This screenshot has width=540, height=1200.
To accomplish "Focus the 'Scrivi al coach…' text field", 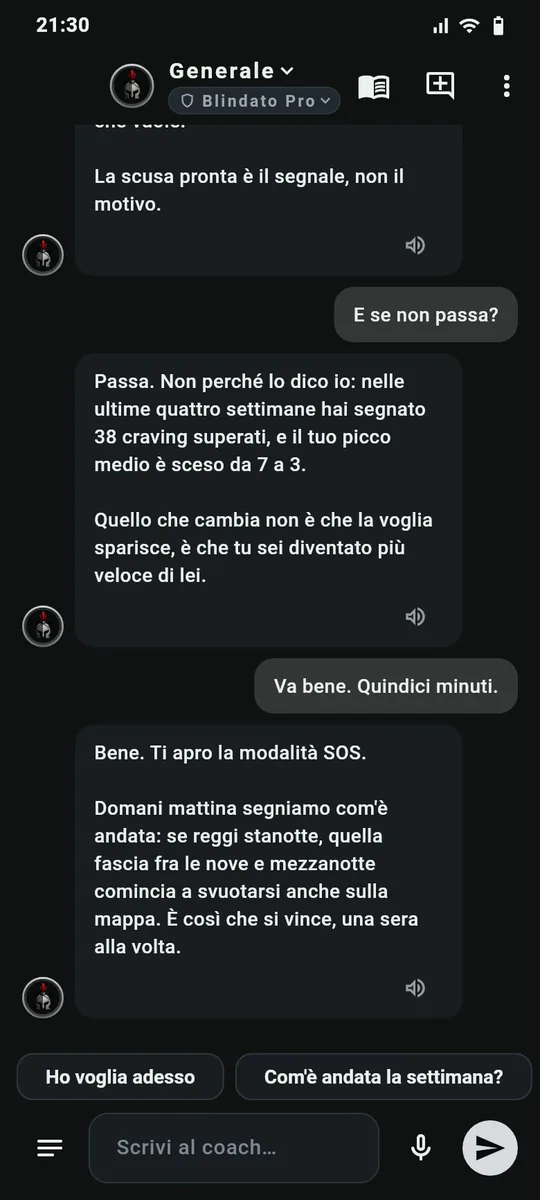I will (x=234, y=1148).
